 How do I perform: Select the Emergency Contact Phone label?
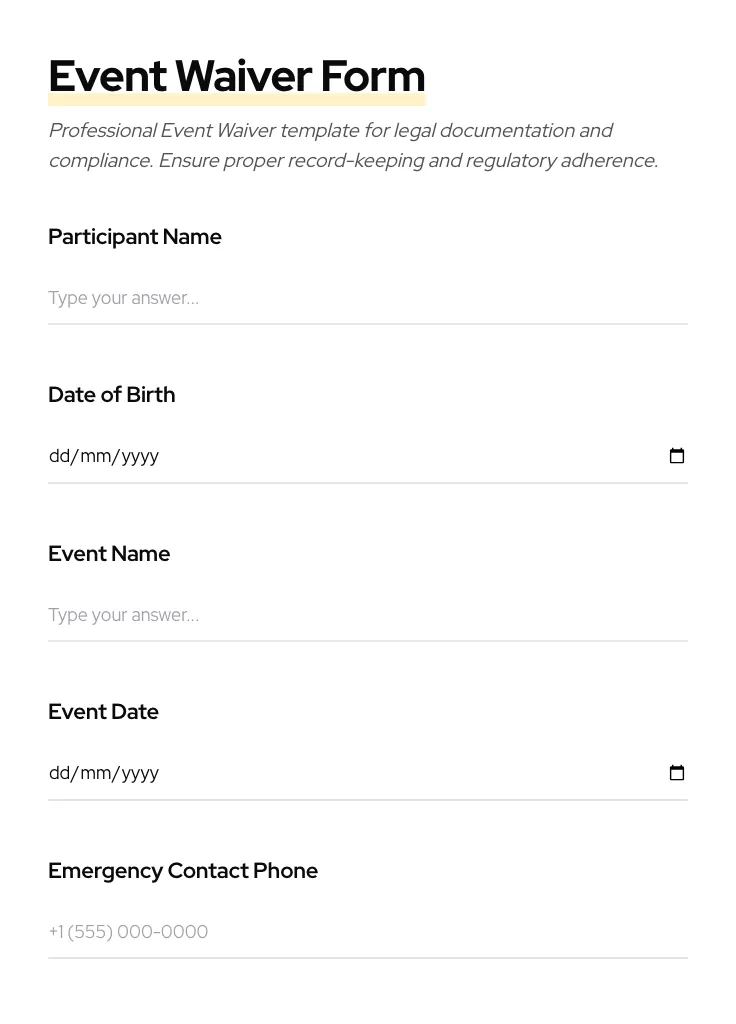(183, 870)
